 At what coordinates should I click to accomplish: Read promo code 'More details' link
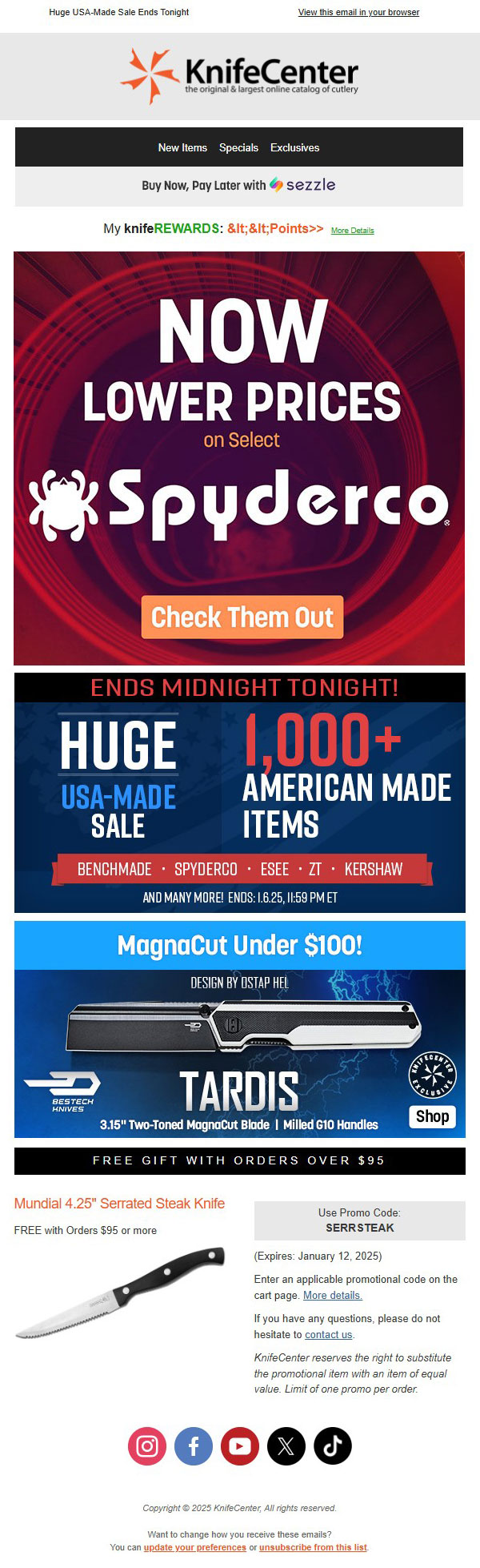pyautogui.click(x=332, y=1295)
